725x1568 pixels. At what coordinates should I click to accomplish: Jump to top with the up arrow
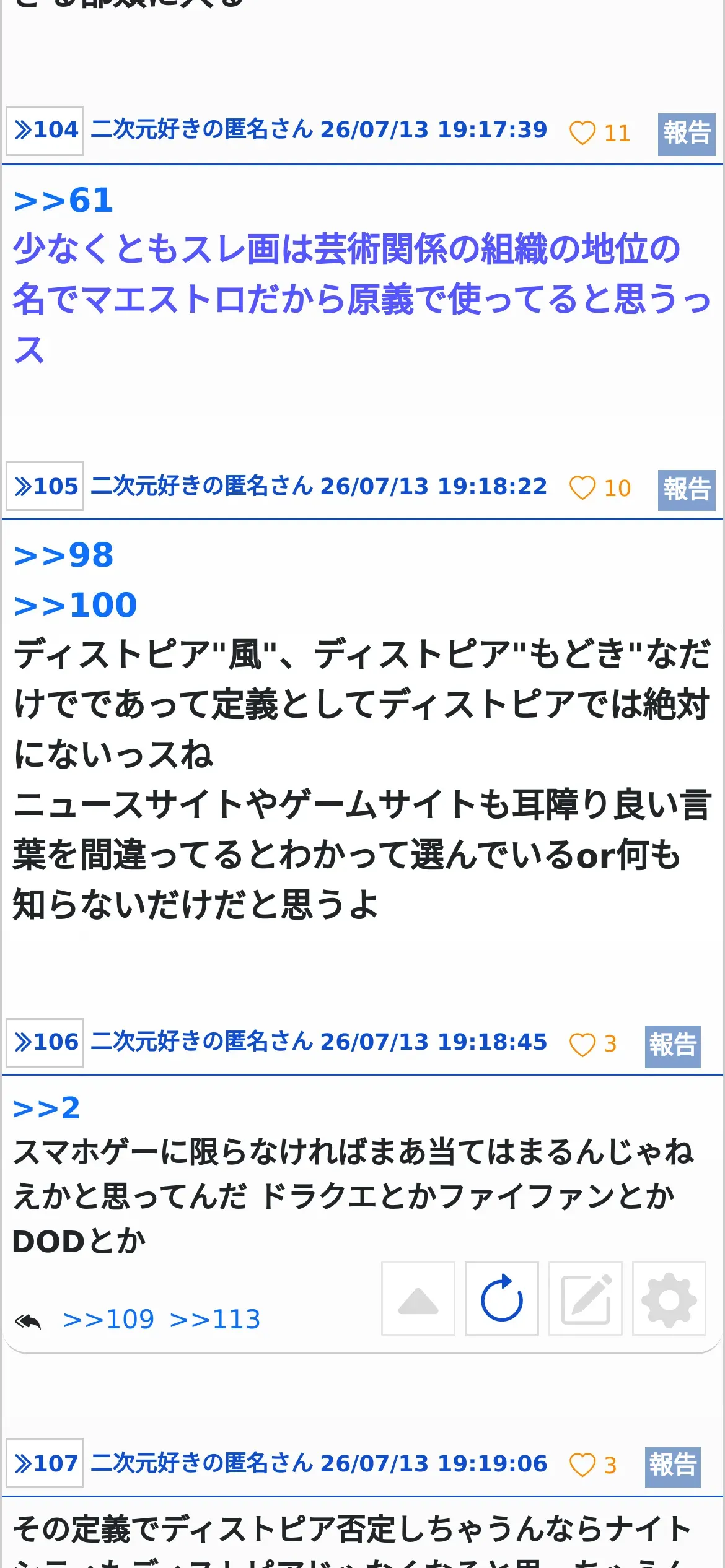pyautogui.click(x=418, y=1299)
